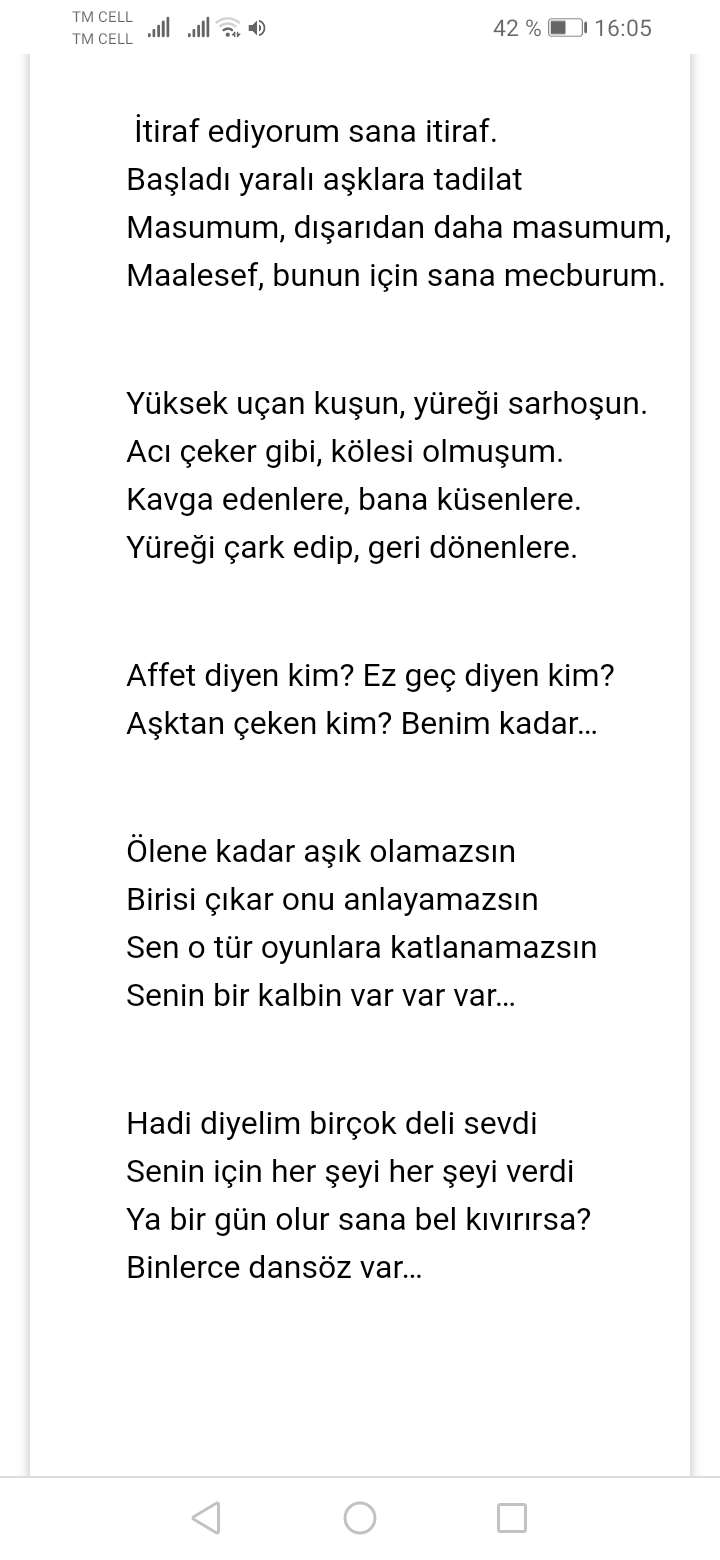Open the recent apps view
Screen dimensions: 720x1560
(512, 1518)
